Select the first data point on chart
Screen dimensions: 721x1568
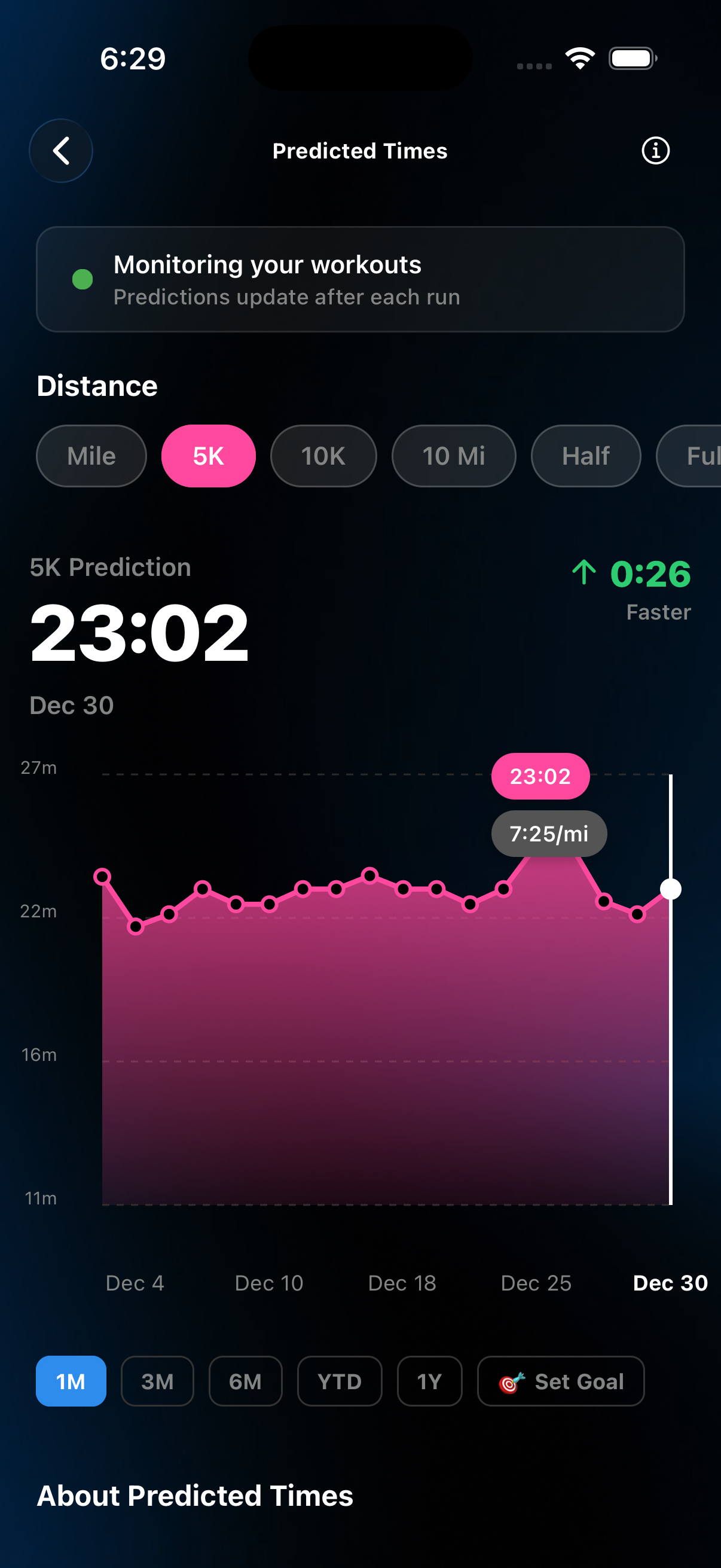(x=102, y=877)
